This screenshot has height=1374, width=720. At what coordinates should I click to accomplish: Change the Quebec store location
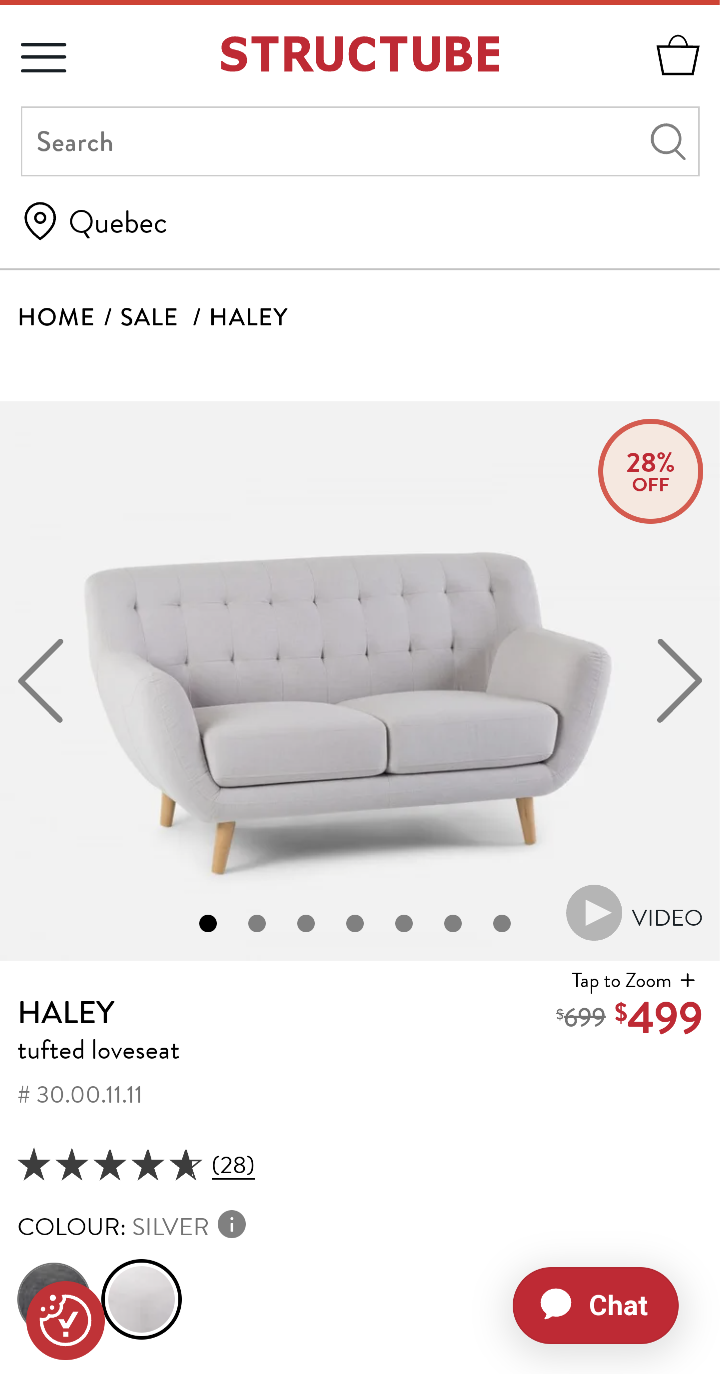point(96,222)
